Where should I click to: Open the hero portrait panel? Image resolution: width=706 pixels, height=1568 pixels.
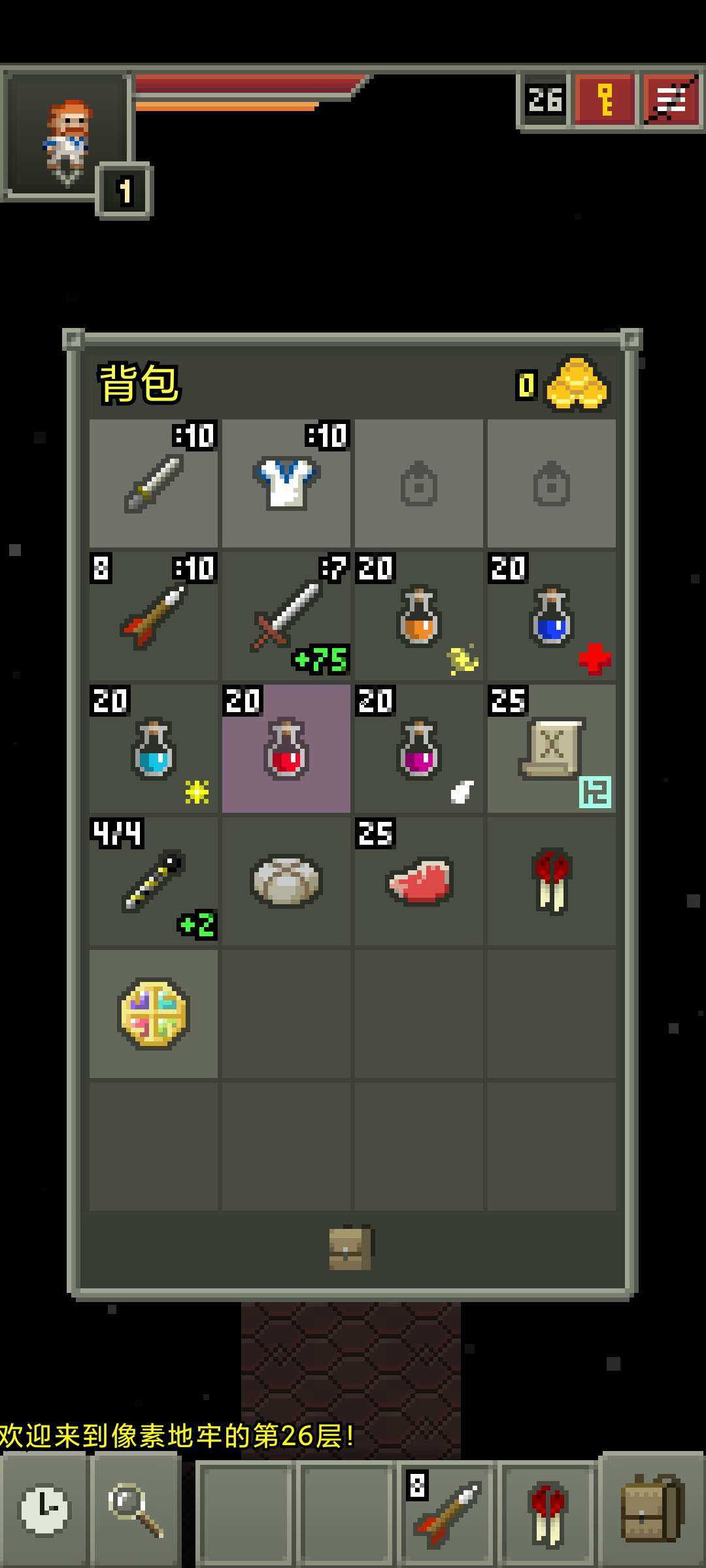pos(67,136)
